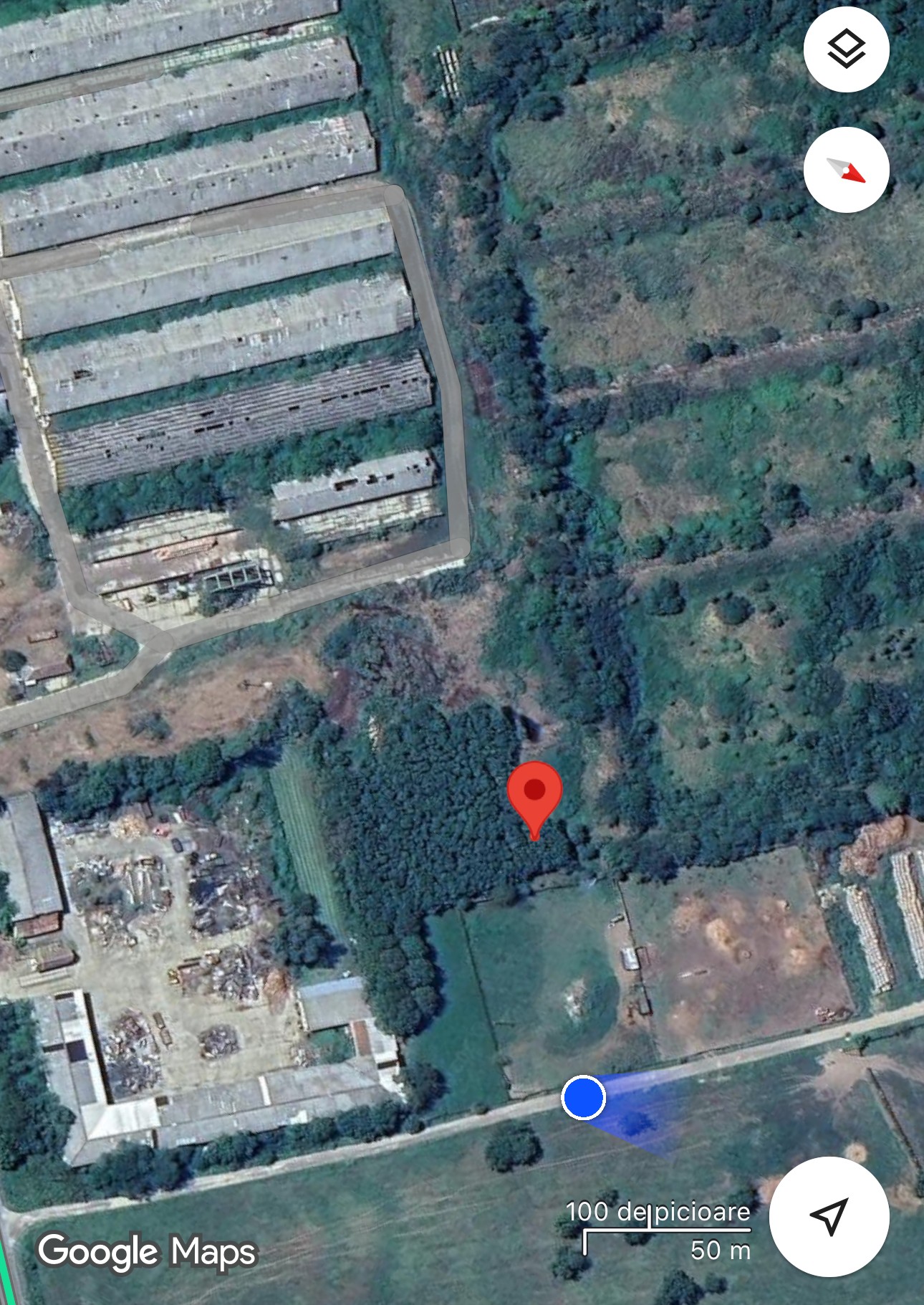This screenshot has height=1305, width=924.
Task: Open the map layers selector
Action: pos(846,49)
